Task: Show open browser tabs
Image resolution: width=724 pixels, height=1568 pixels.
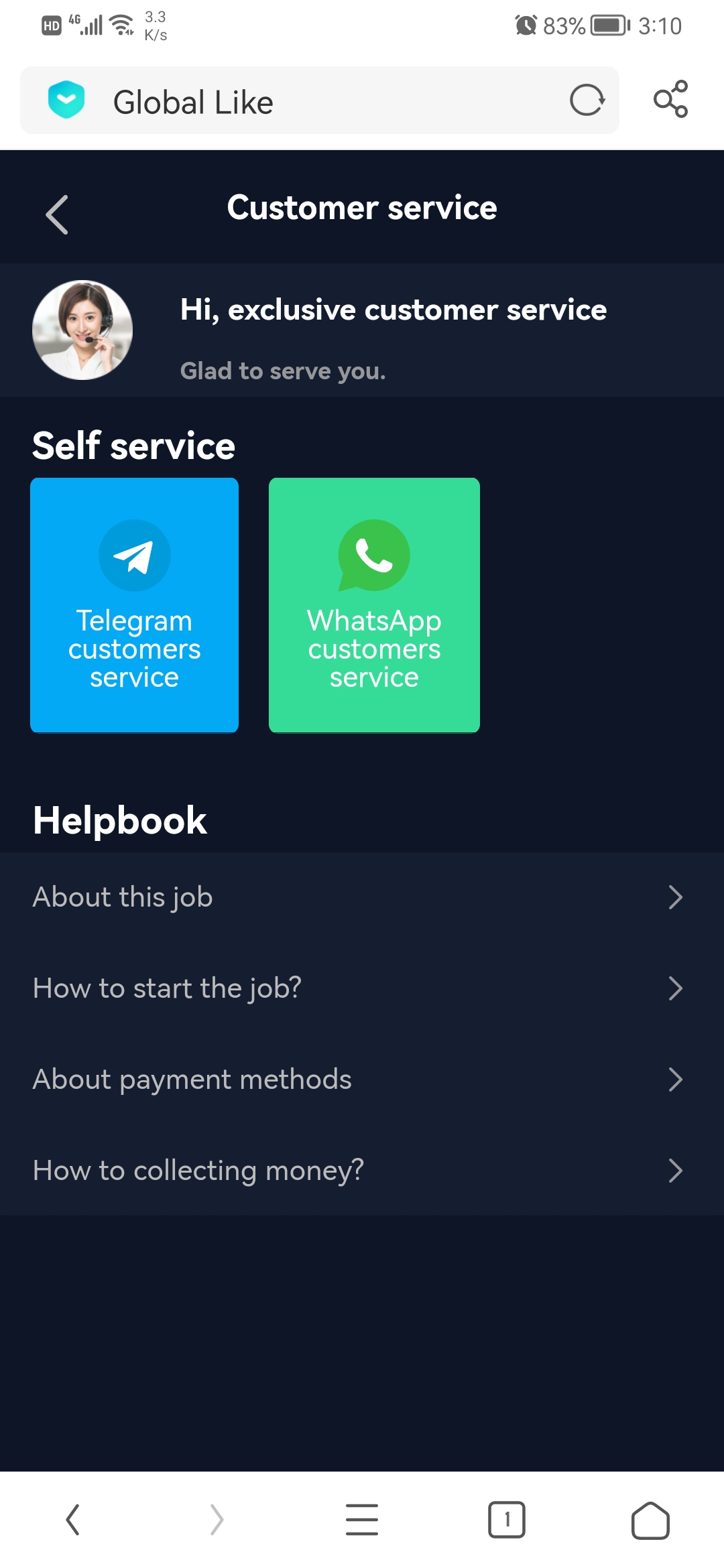Action: click(x=507, y=1519)
